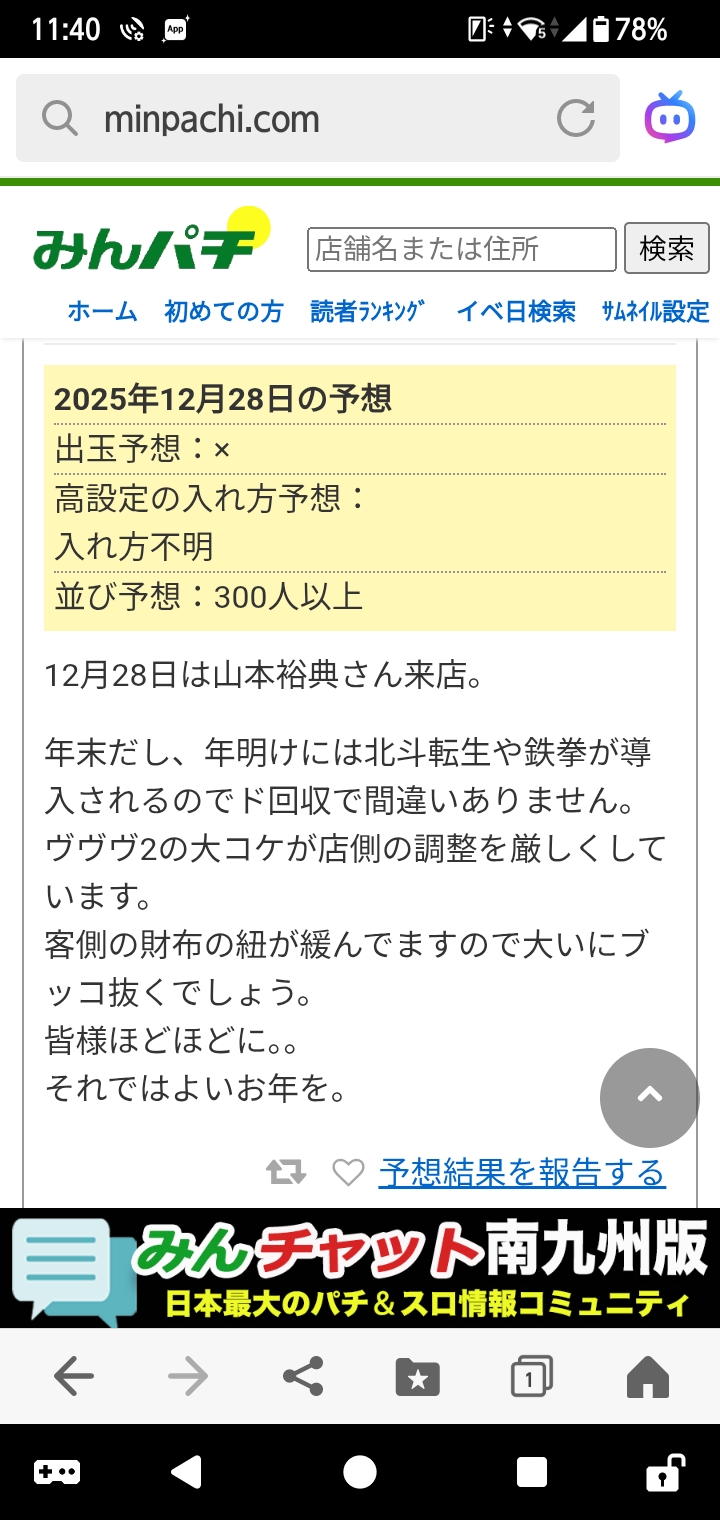Open the browser assistant robot icon

(669, 118)
